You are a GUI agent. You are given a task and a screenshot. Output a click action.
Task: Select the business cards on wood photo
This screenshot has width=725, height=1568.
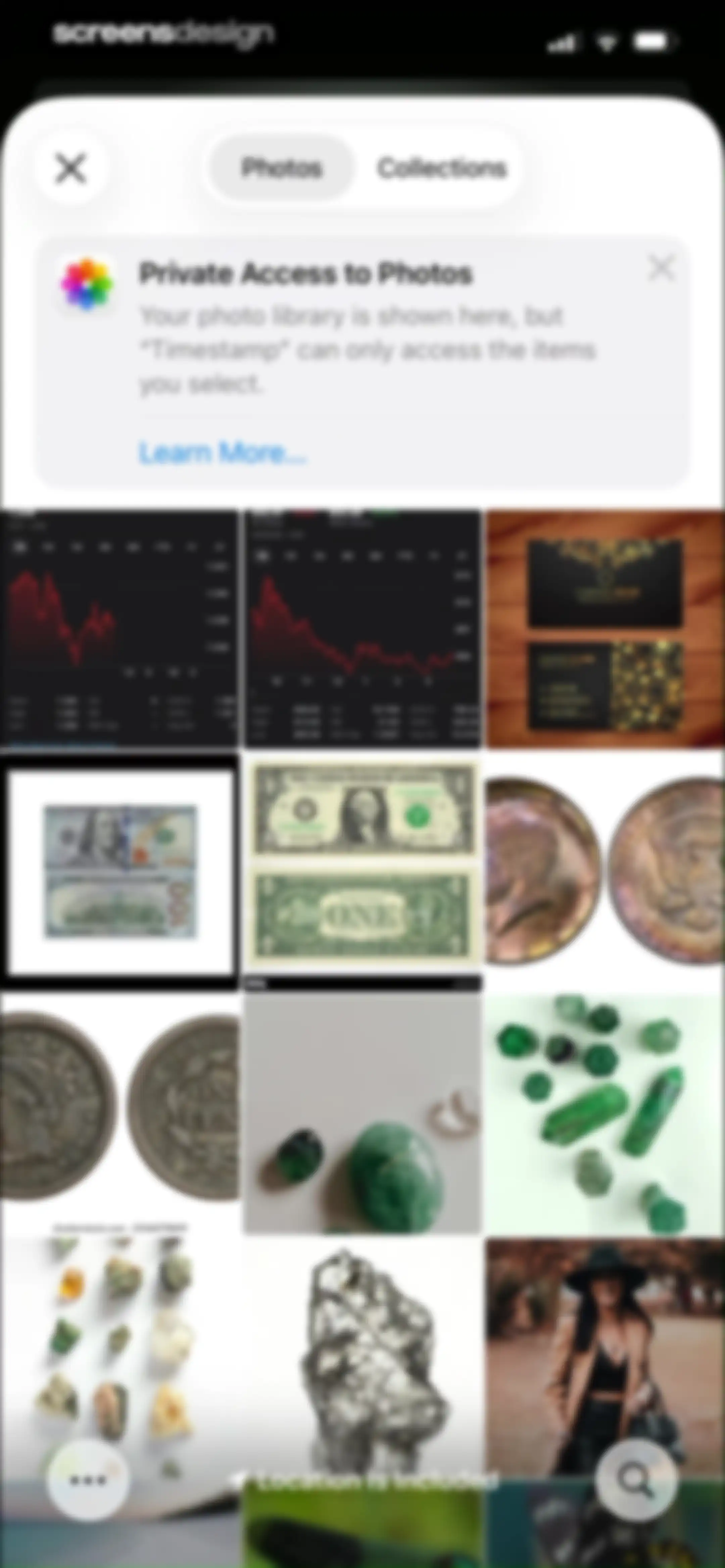[x=605, y=629]
